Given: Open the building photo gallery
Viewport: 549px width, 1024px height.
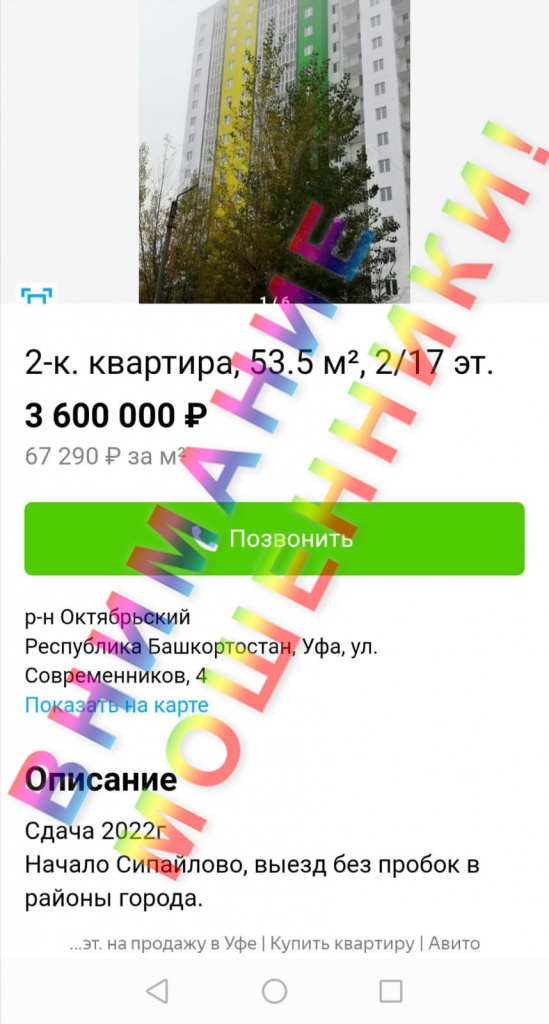Looking at the screenshot, I should point(274,152).
